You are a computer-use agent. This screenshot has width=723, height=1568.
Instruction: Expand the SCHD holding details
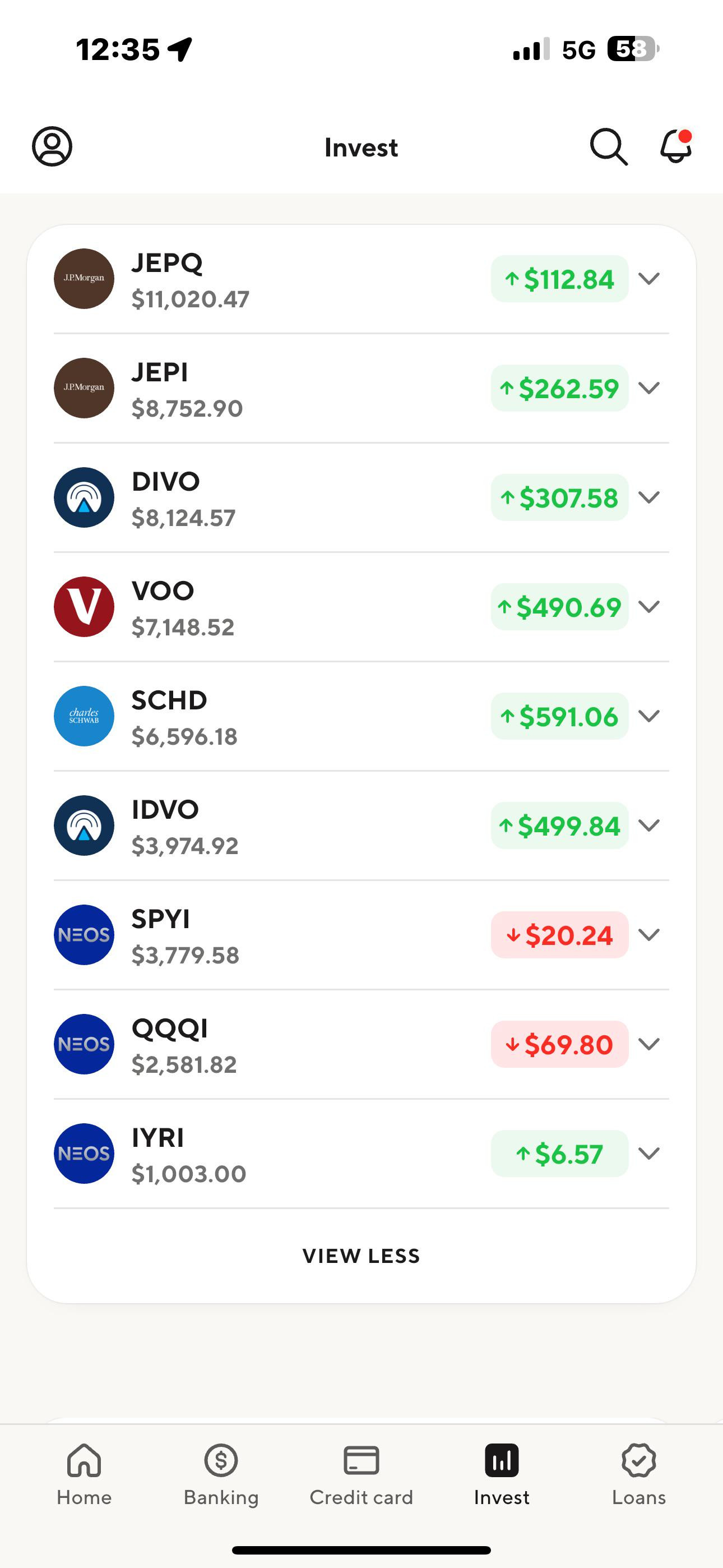coord(650,717)
